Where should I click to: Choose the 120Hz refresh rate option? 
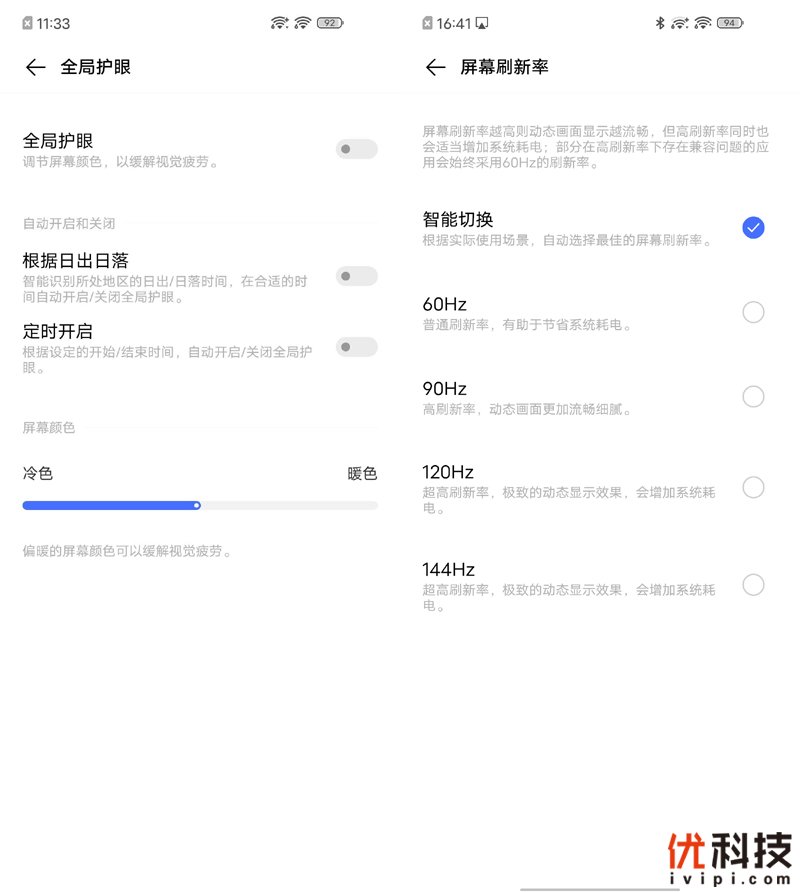coord(753,487)
